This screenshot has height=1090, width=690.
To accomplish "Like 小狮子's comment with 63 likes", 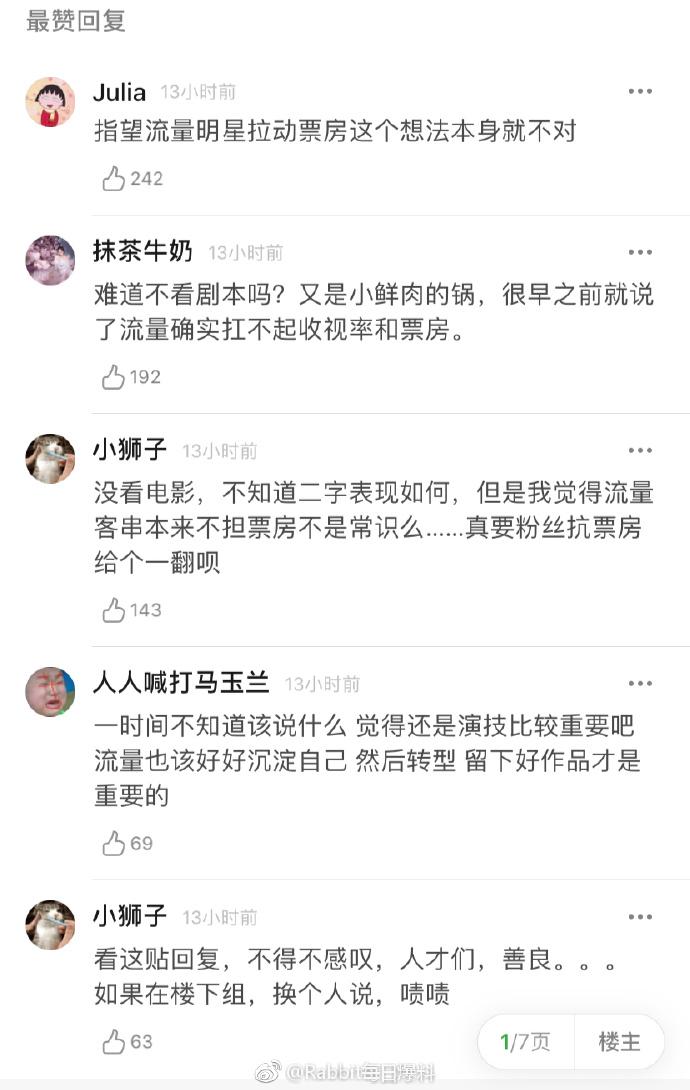I will [x=115, y=1042].
